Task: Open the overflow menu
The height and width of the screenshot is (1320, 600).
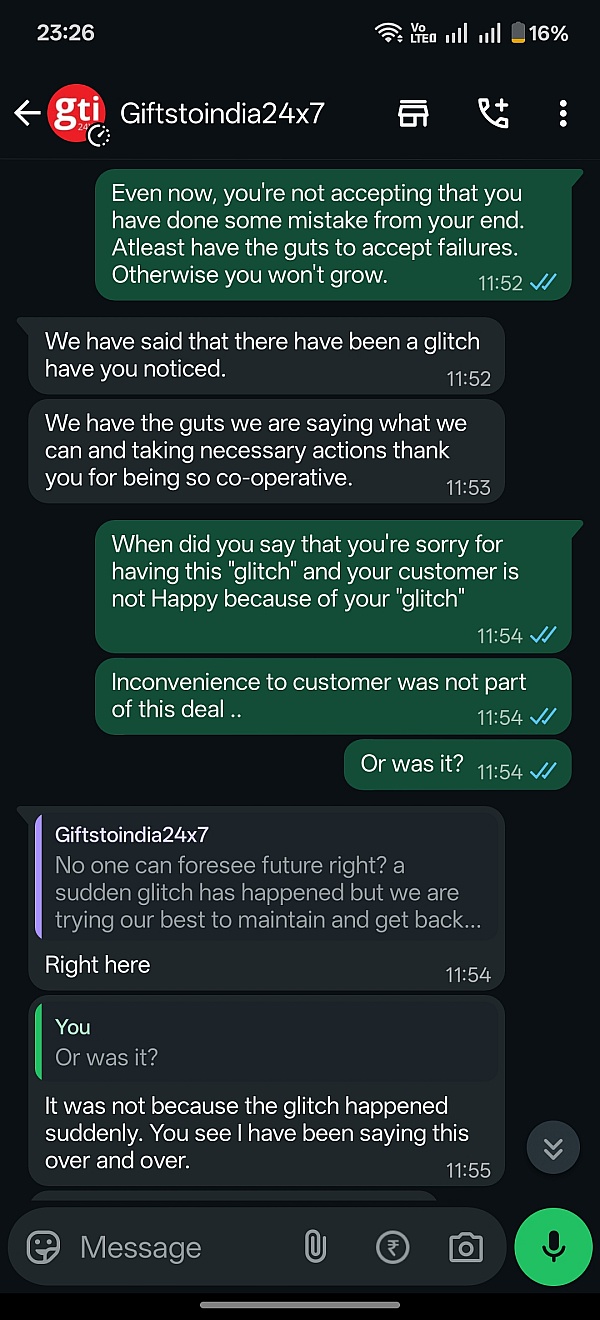Action: [x=563, y=113]
